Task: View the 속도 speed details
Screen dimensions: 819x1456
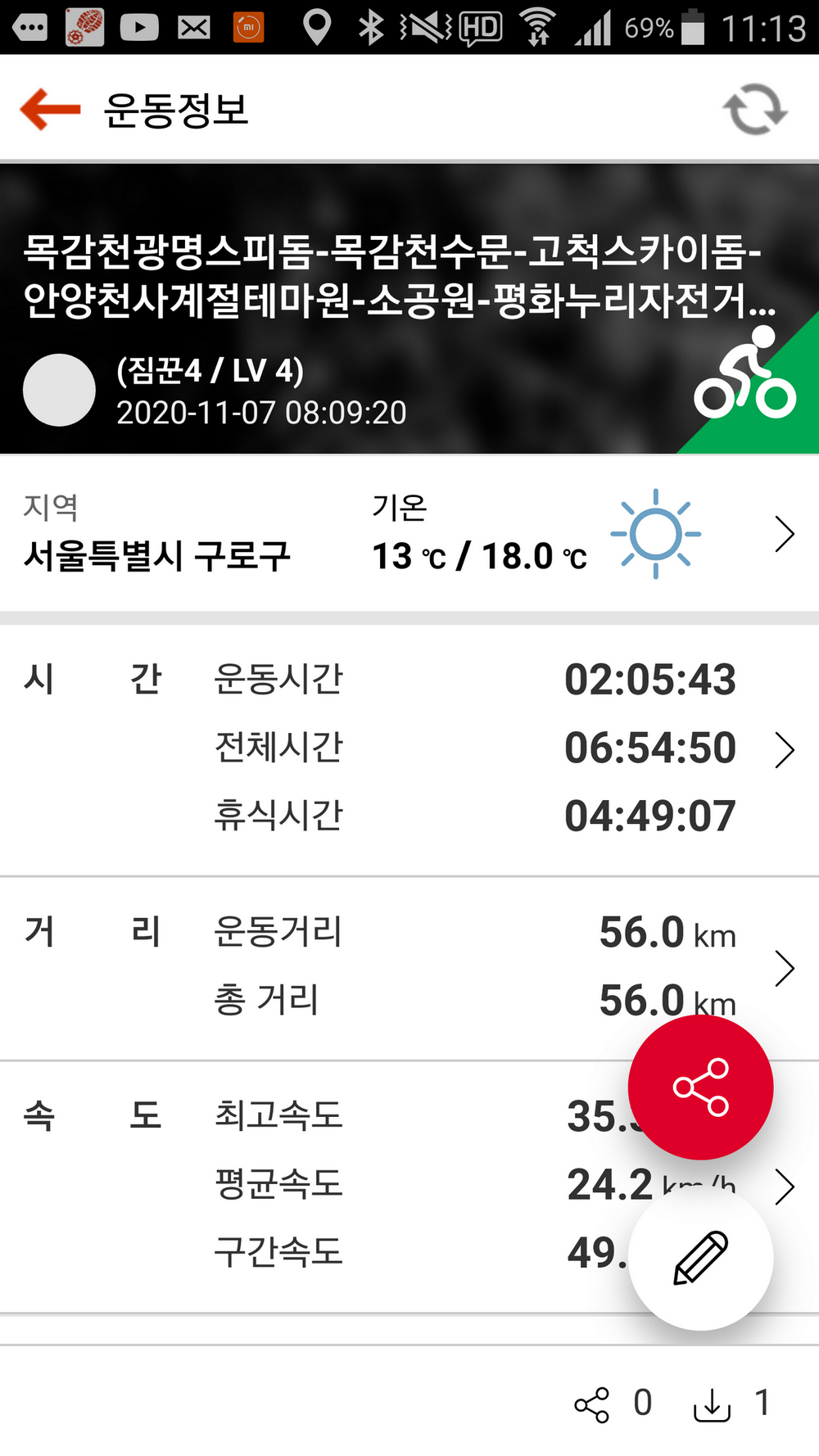Action: (x=784, y=1187)
